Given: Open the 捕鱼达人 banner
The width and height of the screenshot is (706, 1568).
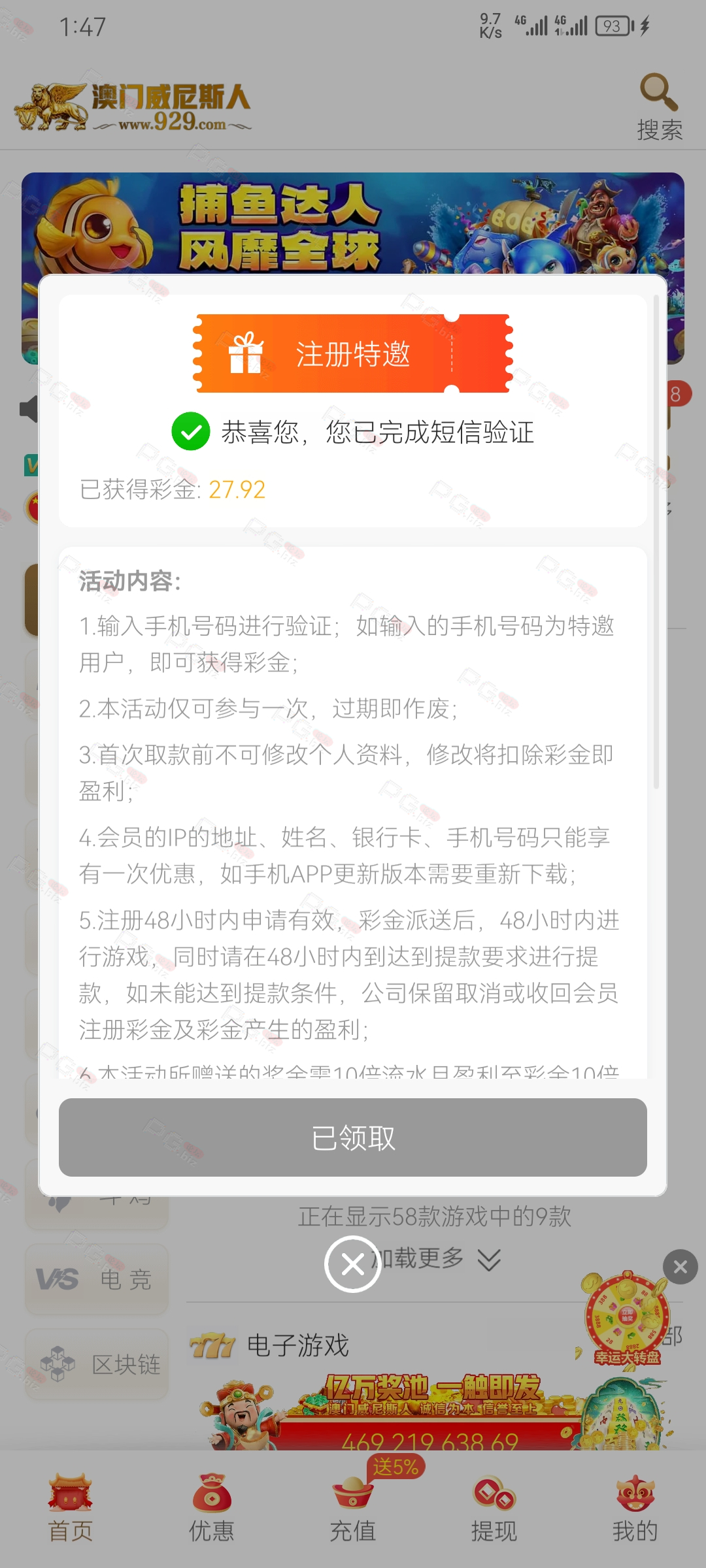Looking at the screenshot, I should [353, 223].
